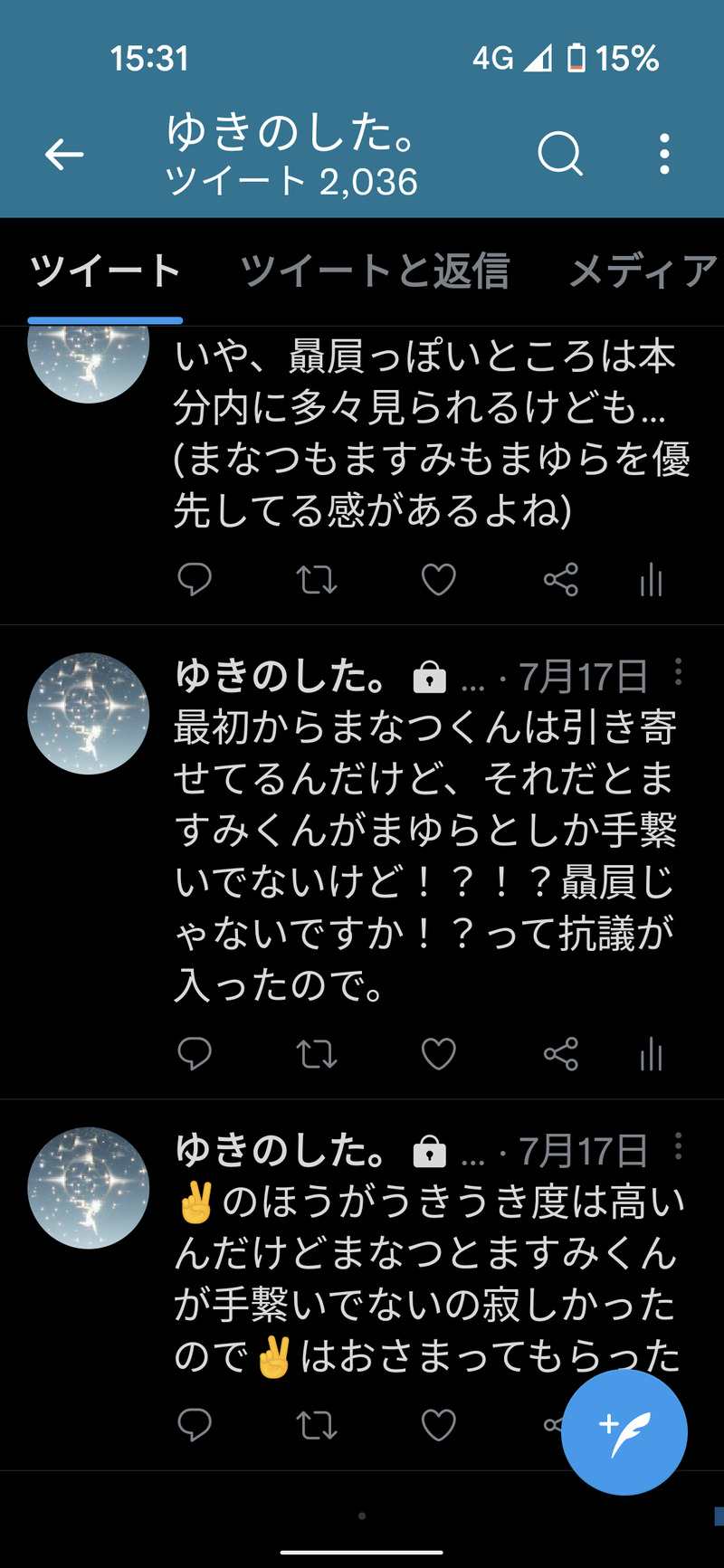
Task: Compose a new tweet with the floating button
Action: click(x=624, y=1431)
